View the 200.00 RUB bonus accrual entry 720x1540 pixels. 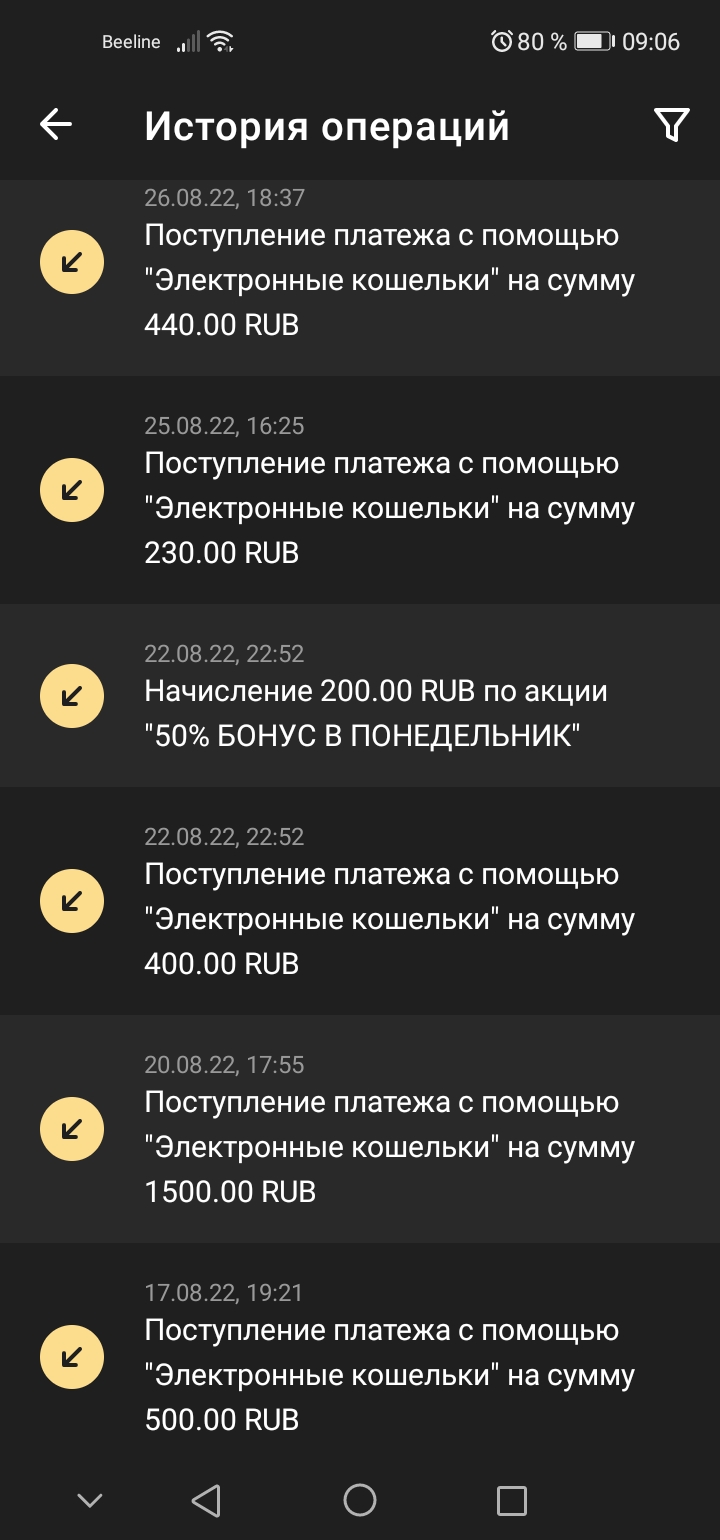coord(360,696)
